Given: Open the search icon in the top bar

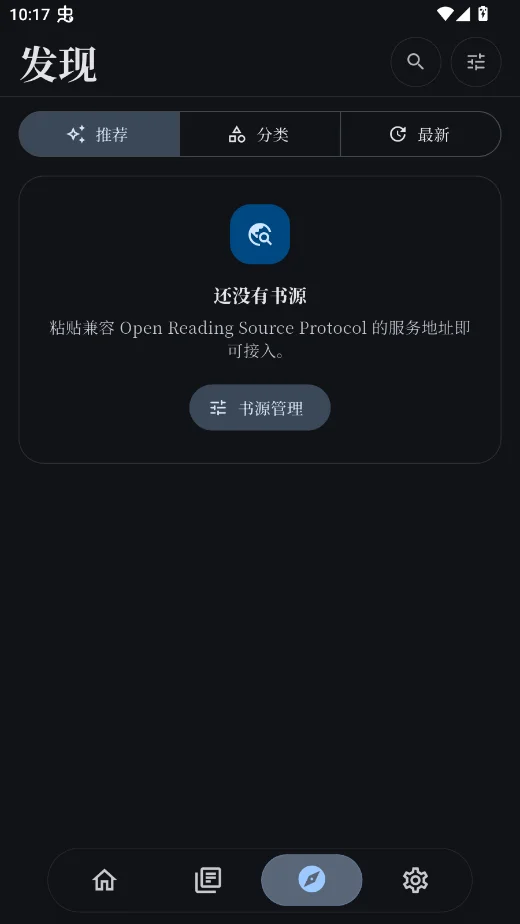Looking at the screenshot, I should [416, 62].
